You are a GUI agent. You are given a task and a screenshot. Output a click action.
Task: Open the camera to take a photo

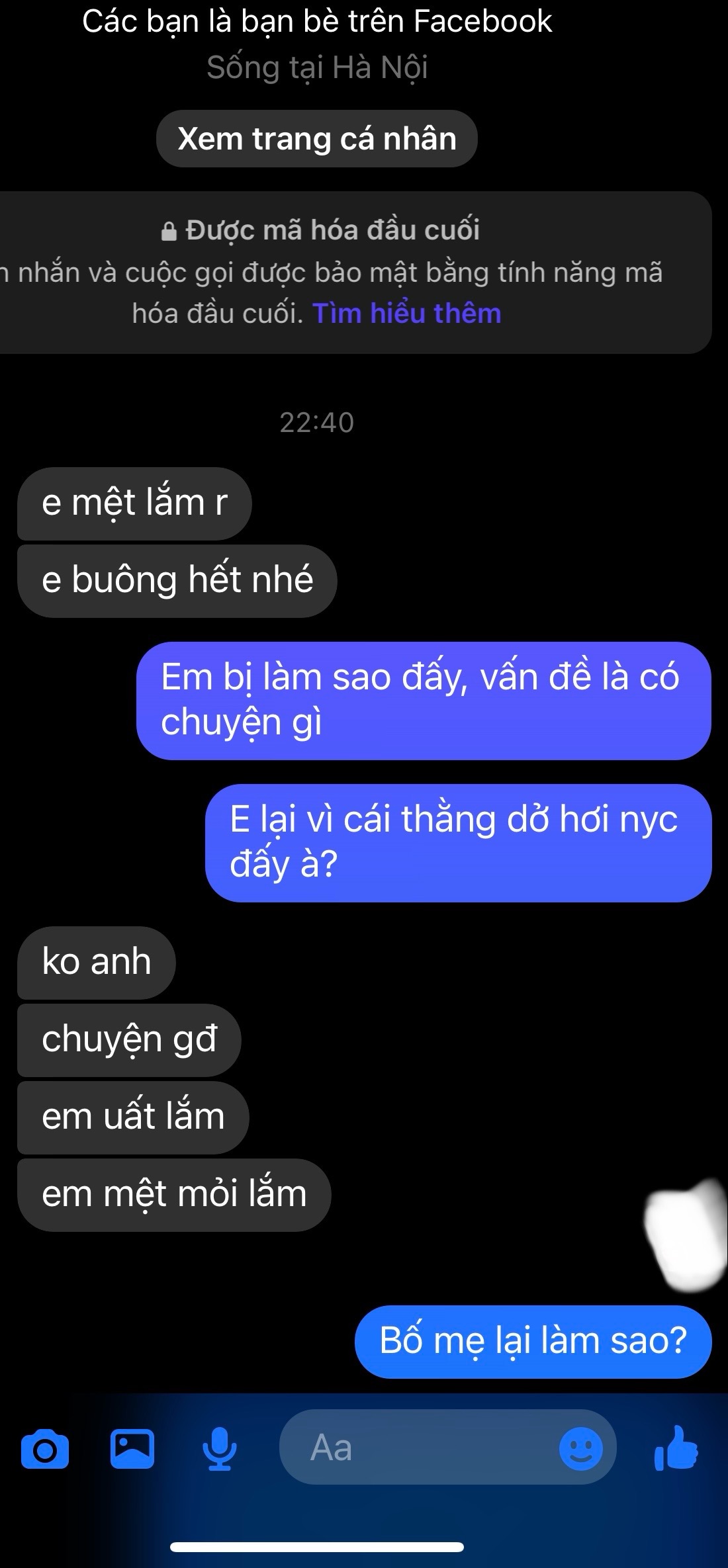45,1448
